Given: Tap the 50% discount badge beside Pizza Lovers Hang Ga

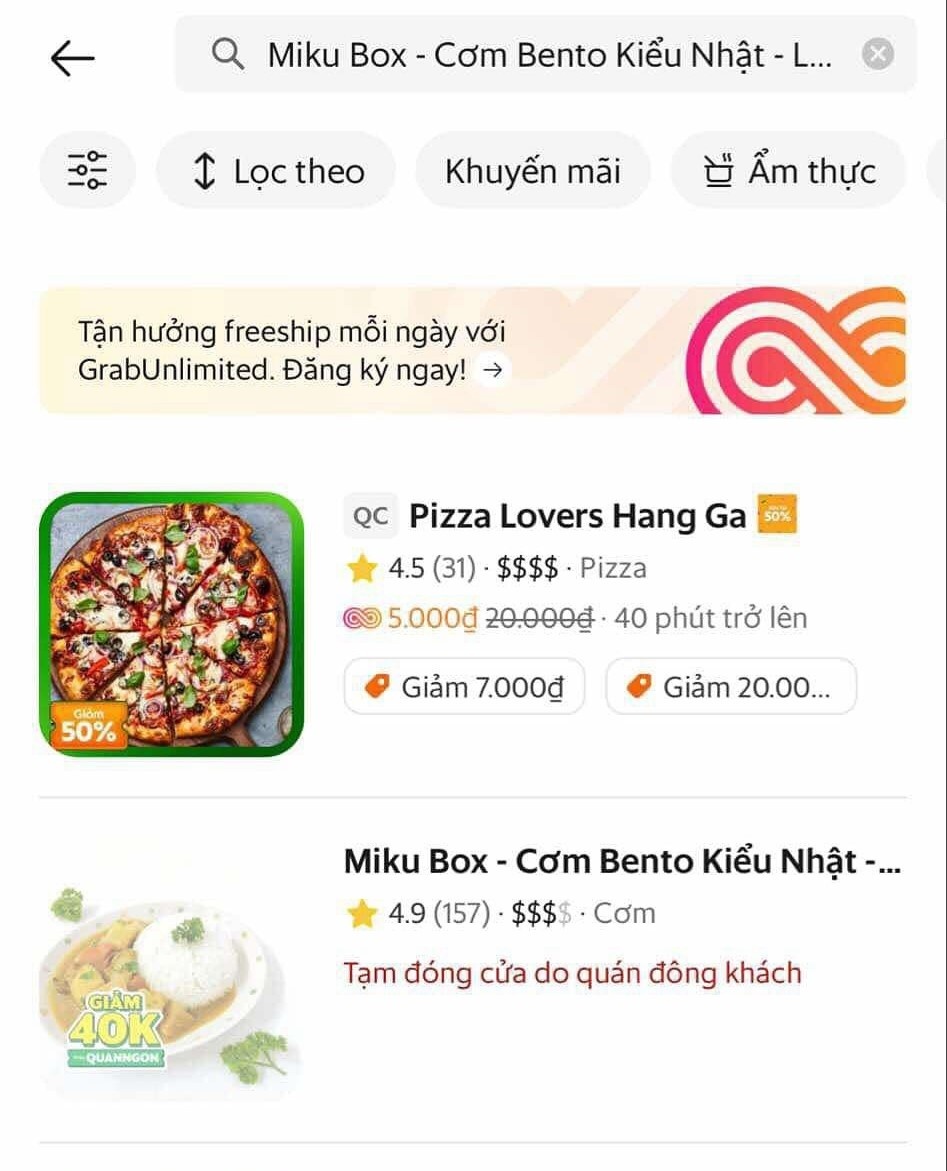Looking at the screenshot, I should coord(775,513).
